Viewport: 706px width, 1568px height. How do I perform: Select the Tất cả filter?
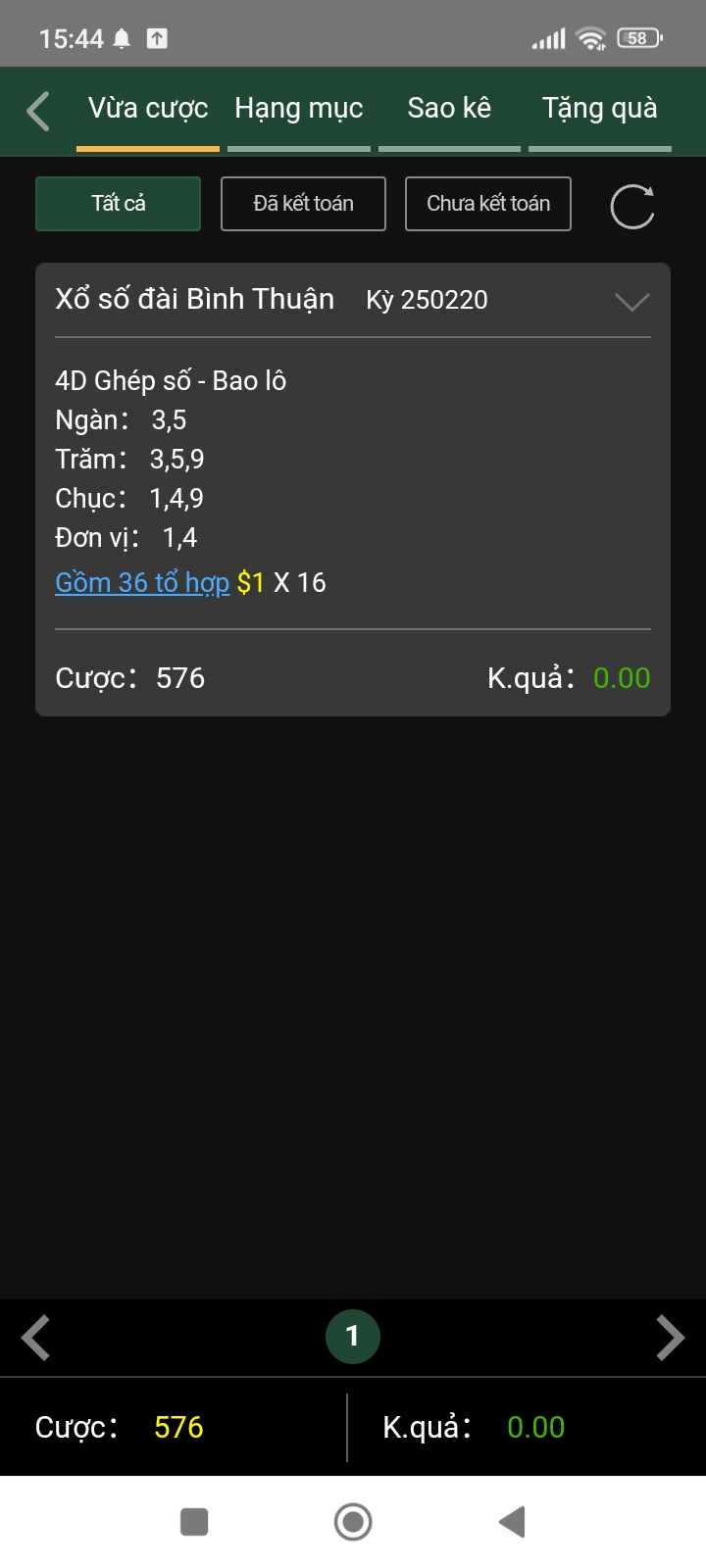[119, 204]
